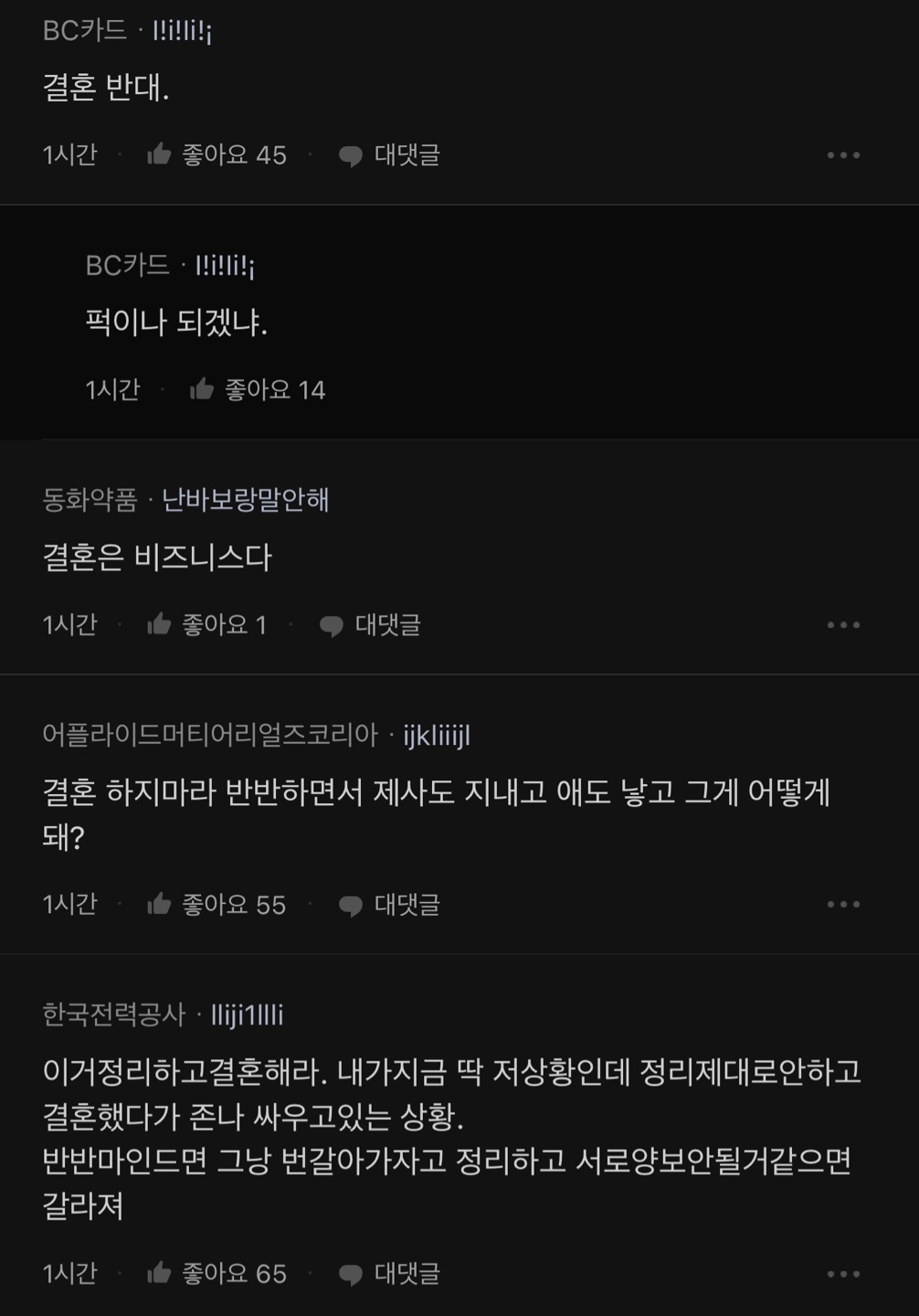Viewport: 919px width, 1316px height.
Task: Reply to the '결혼 반대.' comment
Action: coord(389,155)
